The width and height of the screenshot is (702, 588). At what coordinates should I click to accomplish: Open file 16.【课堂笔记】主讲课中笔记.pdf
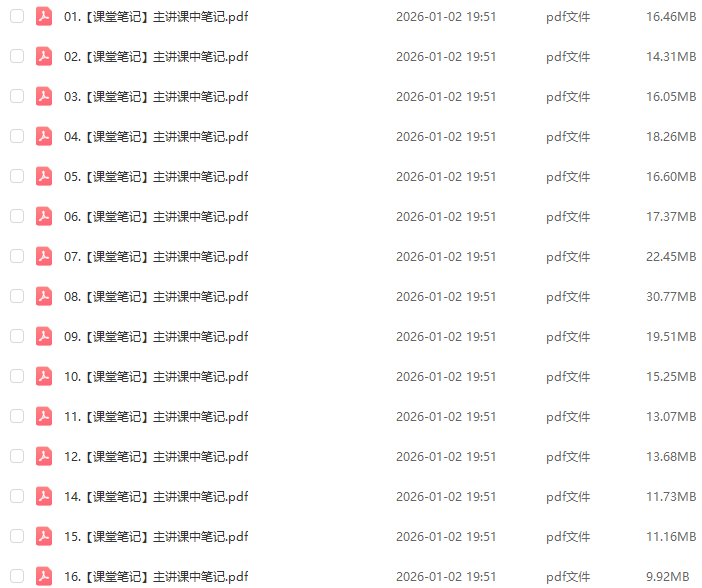click(x=155, y=577)
